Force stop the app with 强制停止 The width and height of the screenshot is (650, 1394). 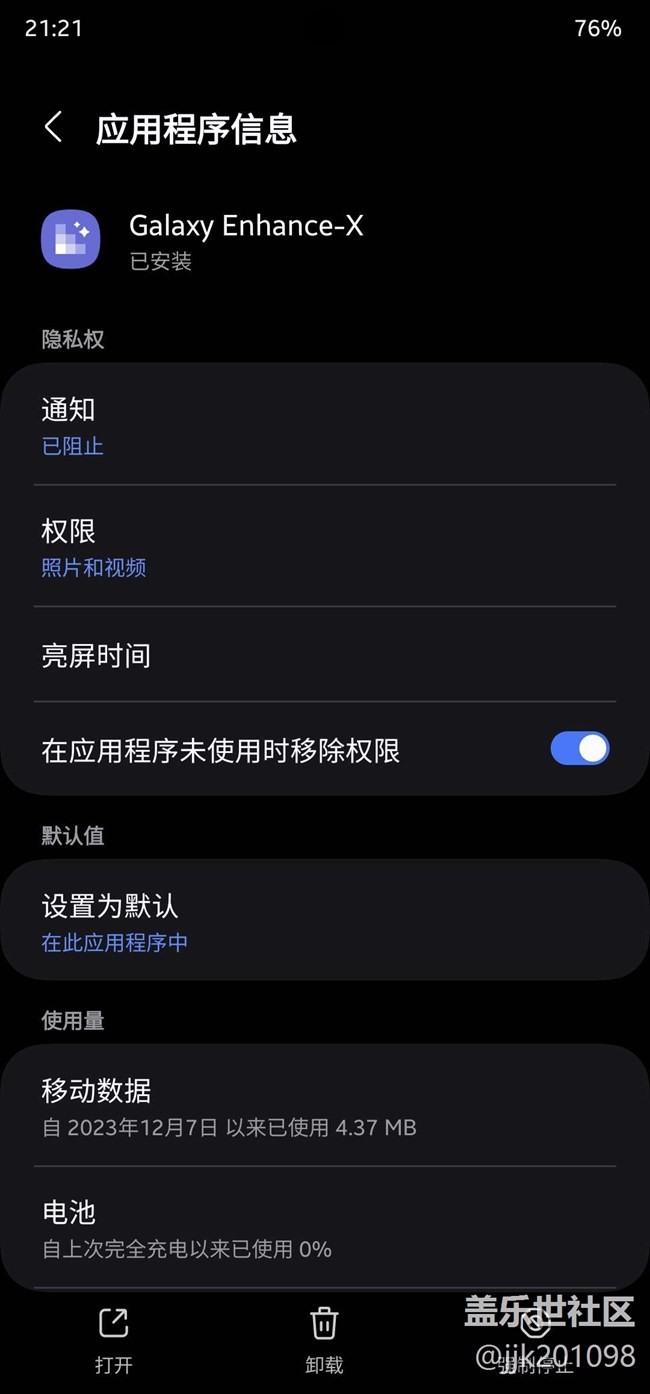[x=535, y=1340]
